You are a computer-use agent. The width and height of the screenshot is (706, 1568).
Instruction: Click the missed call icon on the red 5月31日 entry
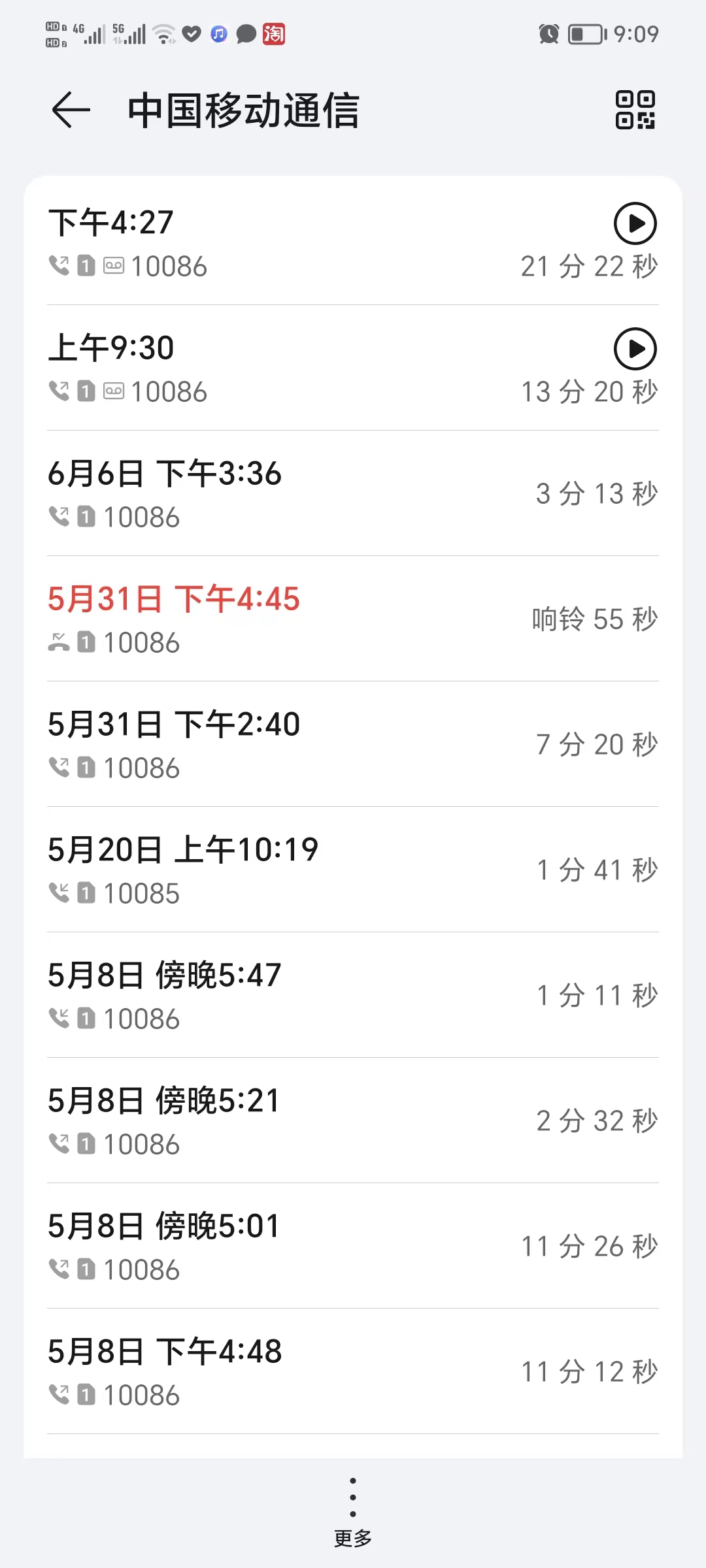(x=59, y=642)
